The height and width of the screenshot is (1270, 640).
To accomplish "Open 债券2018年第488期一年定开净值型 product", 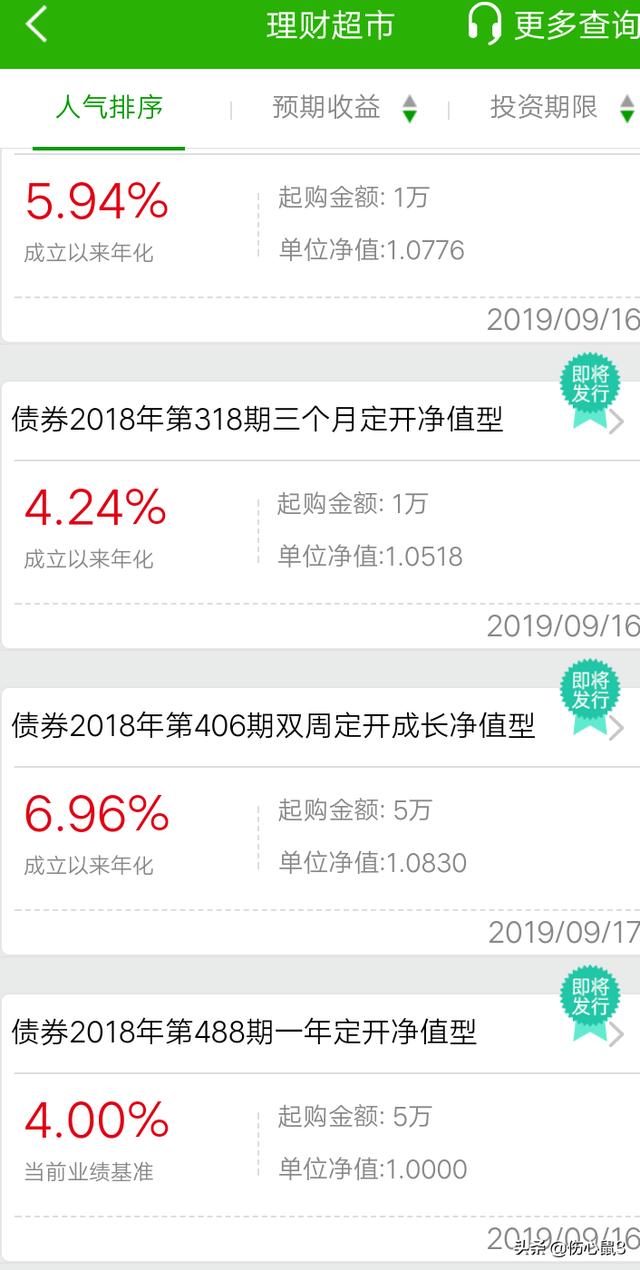I will point(320,1125).
